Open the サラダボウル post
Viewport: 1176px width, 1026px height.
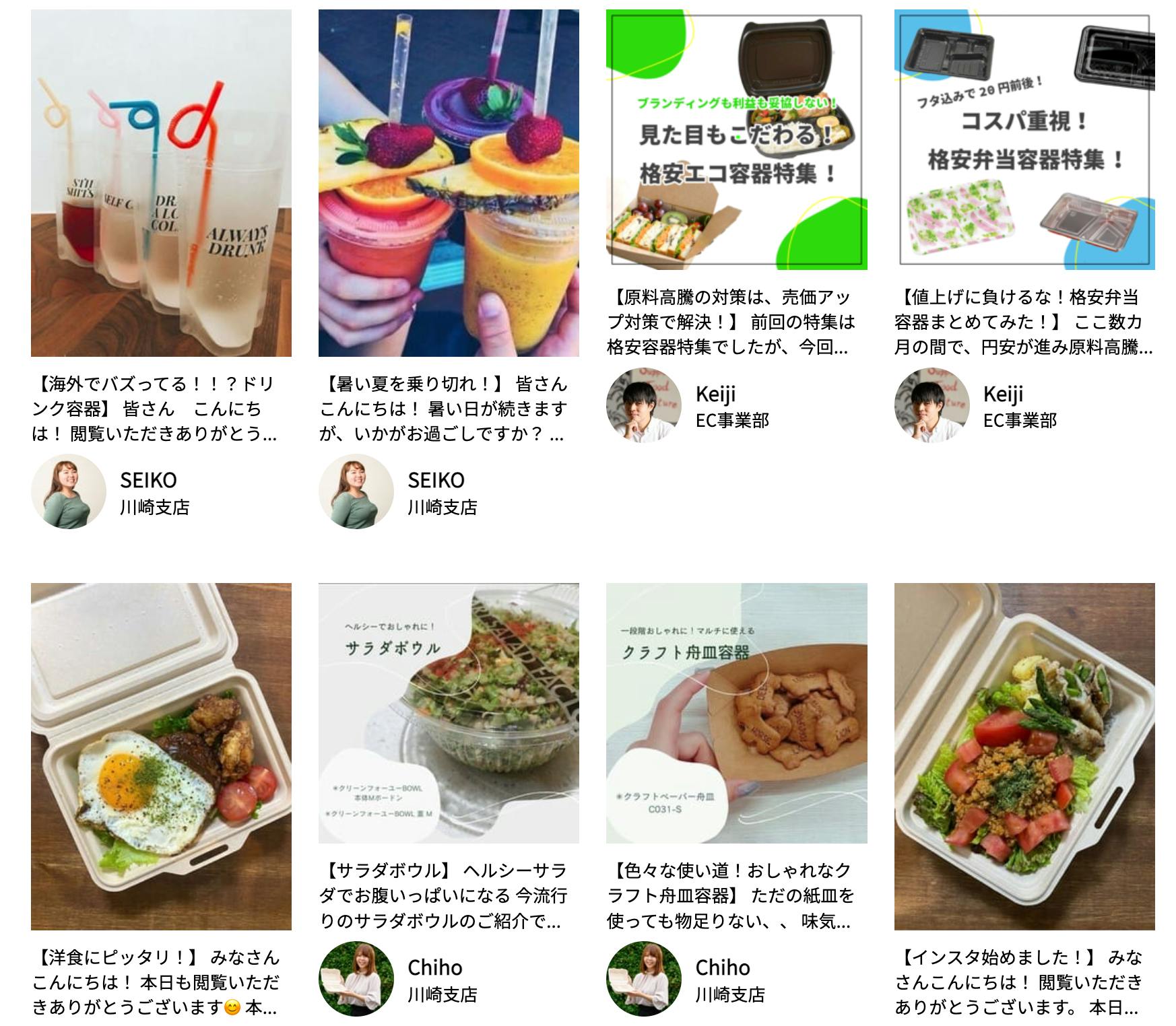click(x=449, y=713)
